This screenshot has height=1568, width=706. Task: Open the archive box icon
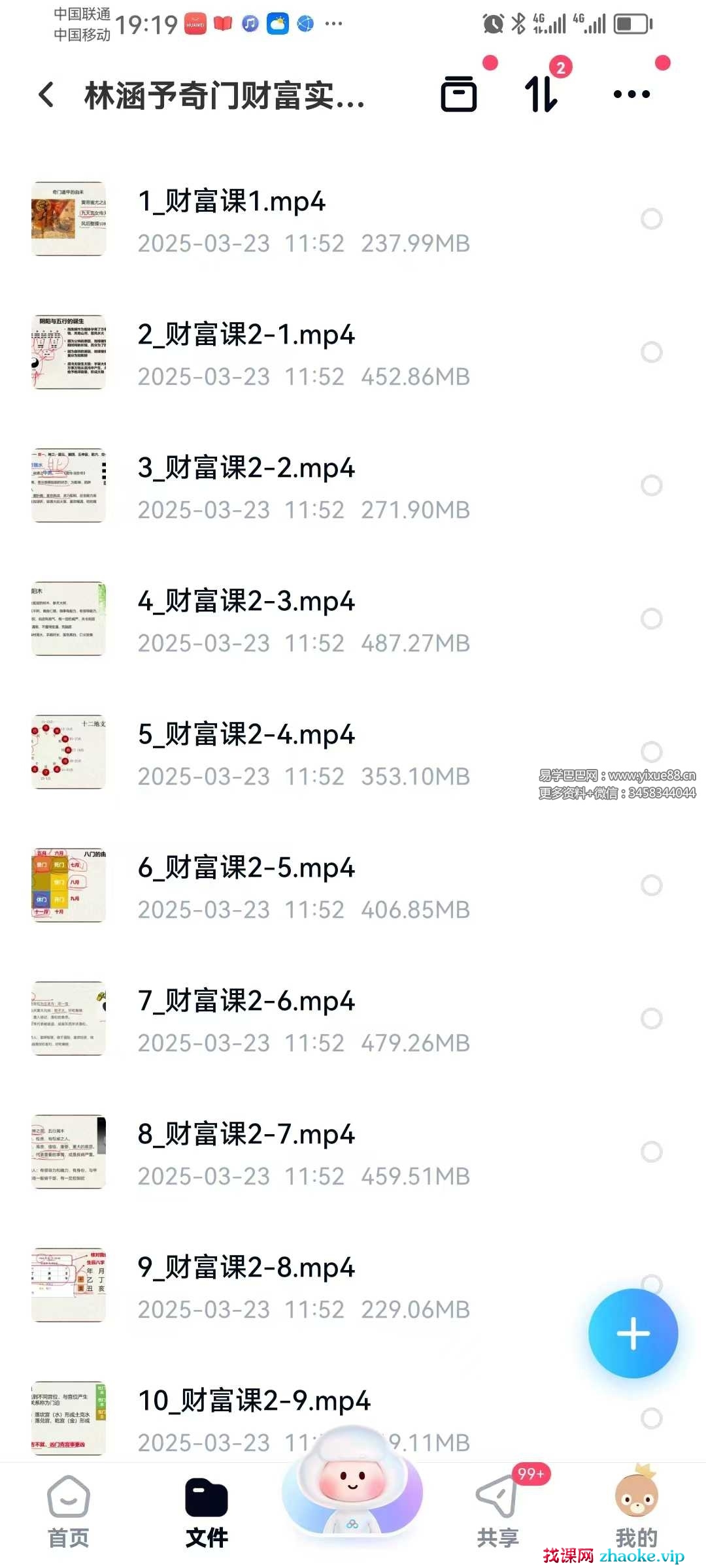tap(459, 95)
